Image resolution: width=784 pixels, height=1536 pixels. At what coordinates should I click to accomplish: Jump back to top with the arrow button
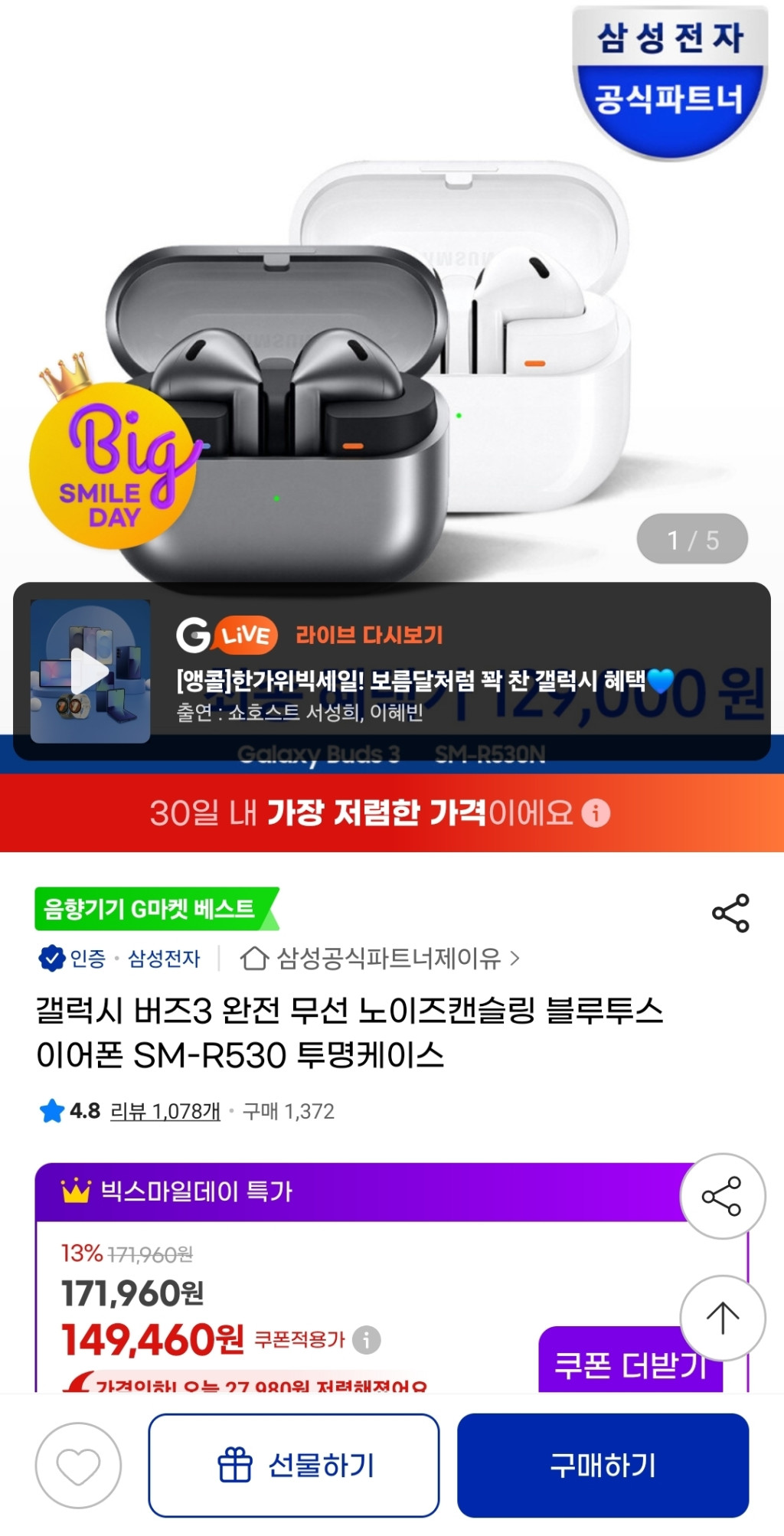point(722,1318)
